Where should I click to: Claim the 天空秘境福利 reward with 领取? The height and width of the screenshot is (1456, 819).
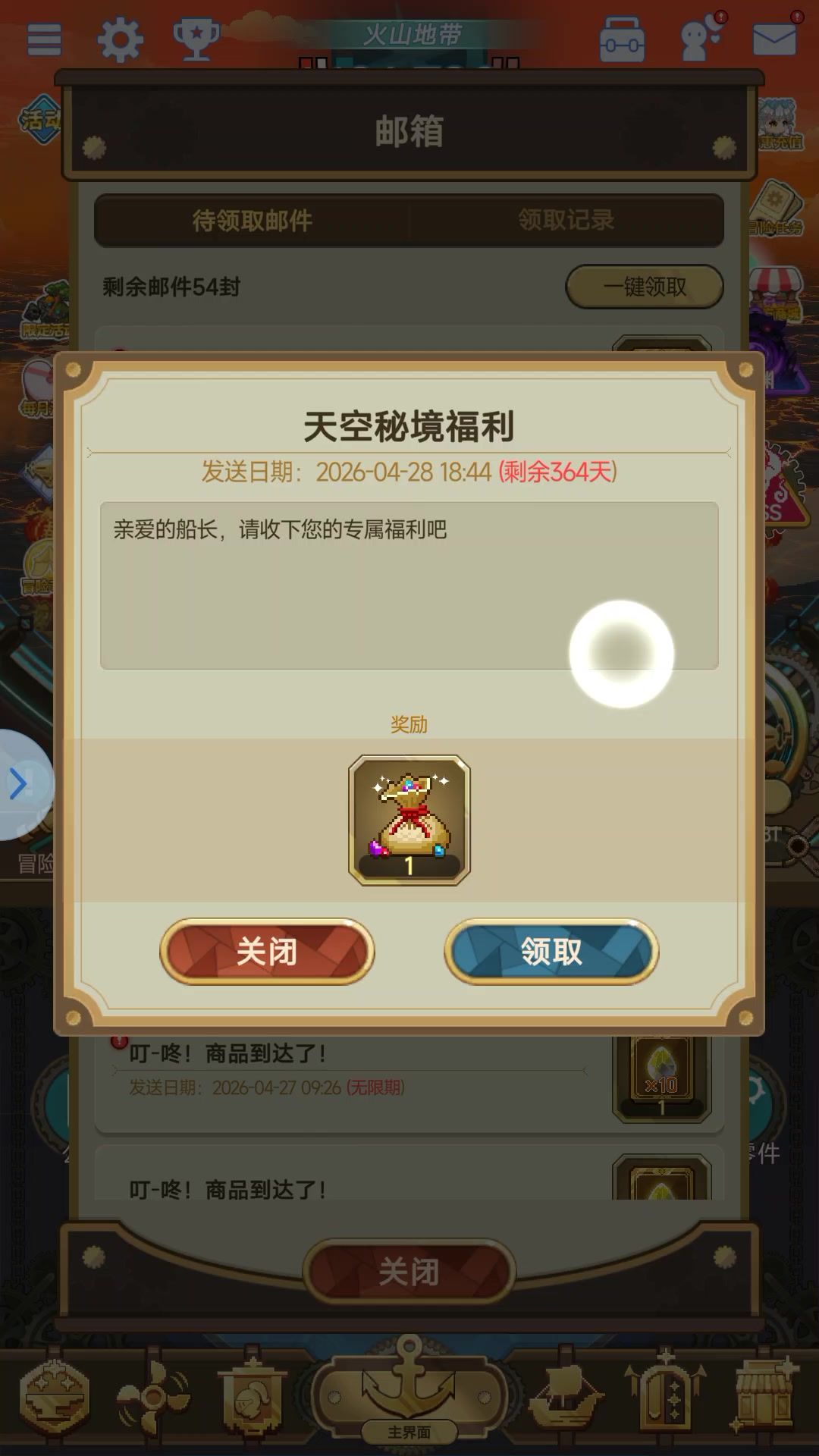(551, 952)
